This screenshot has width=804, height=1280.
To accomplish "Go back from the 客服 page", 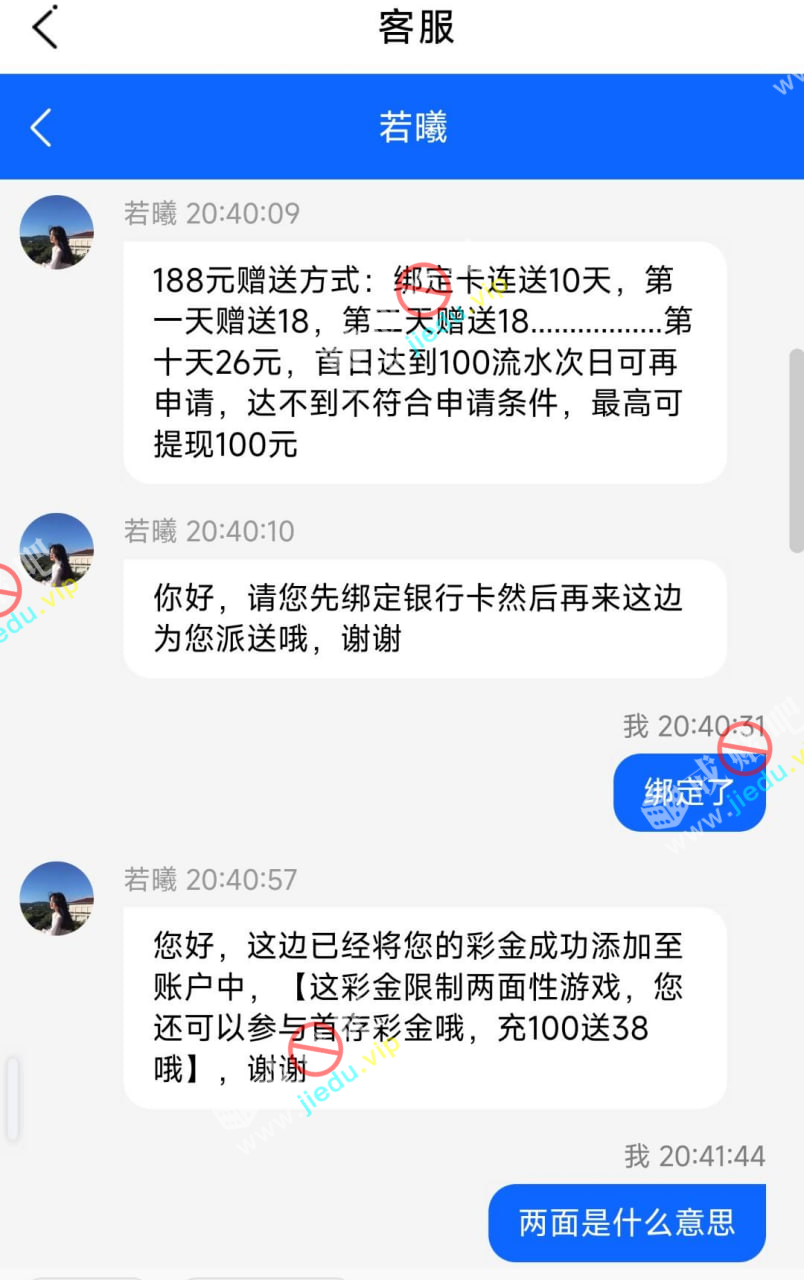I will (x=45, y=27).
